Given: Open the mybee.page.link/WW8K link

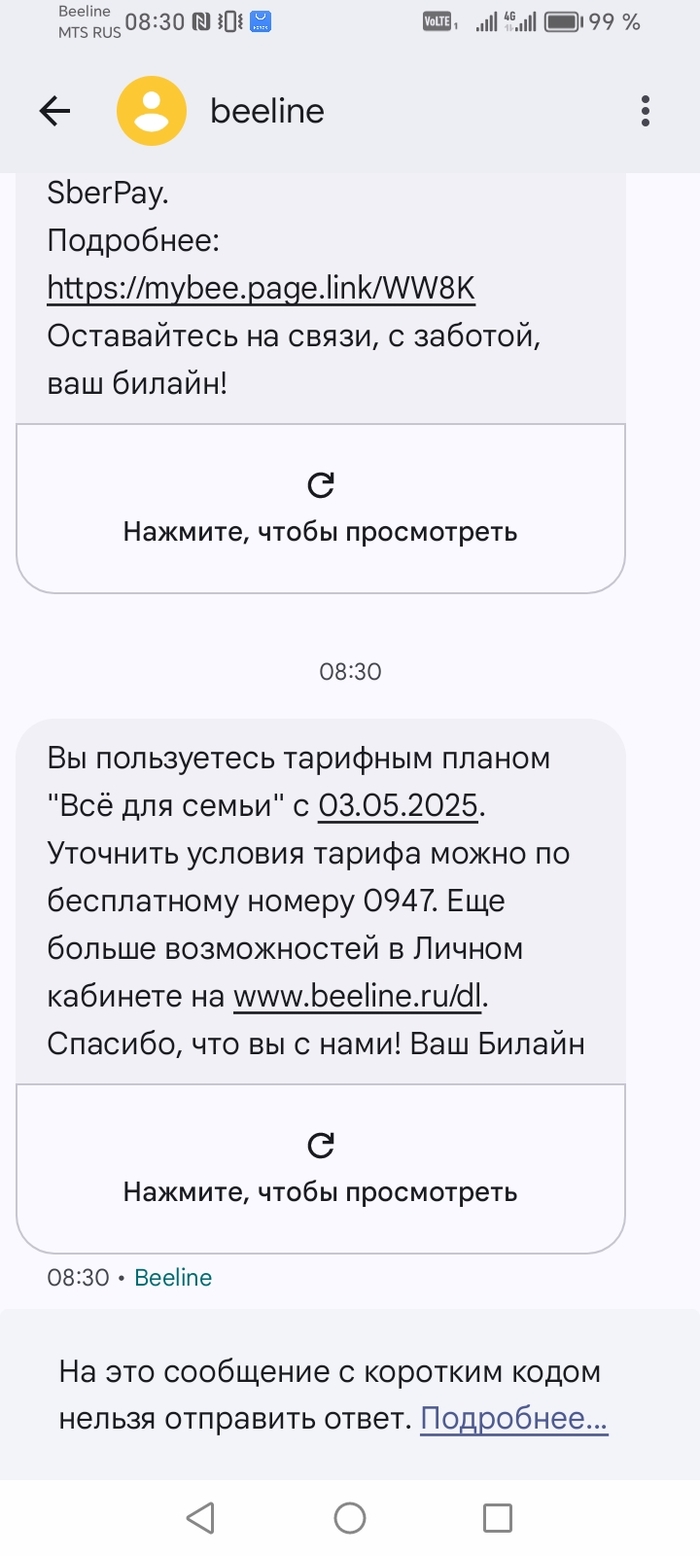Looking at the screenshot, I should click(x=261, y=288).
